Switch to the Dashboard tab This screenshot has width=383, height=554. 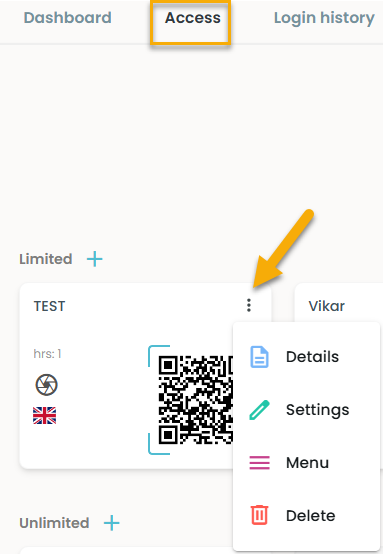[67, 18]
